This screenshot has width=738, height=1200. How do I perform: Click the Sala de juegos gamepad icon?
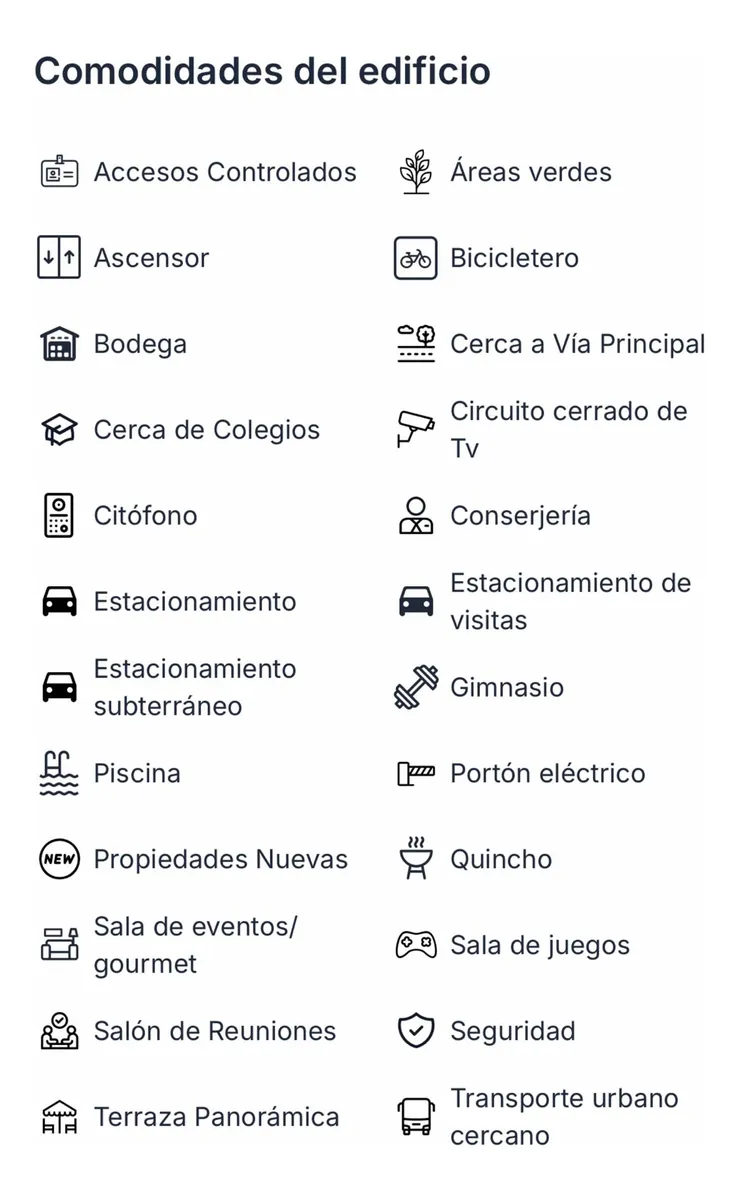(415, 944)
